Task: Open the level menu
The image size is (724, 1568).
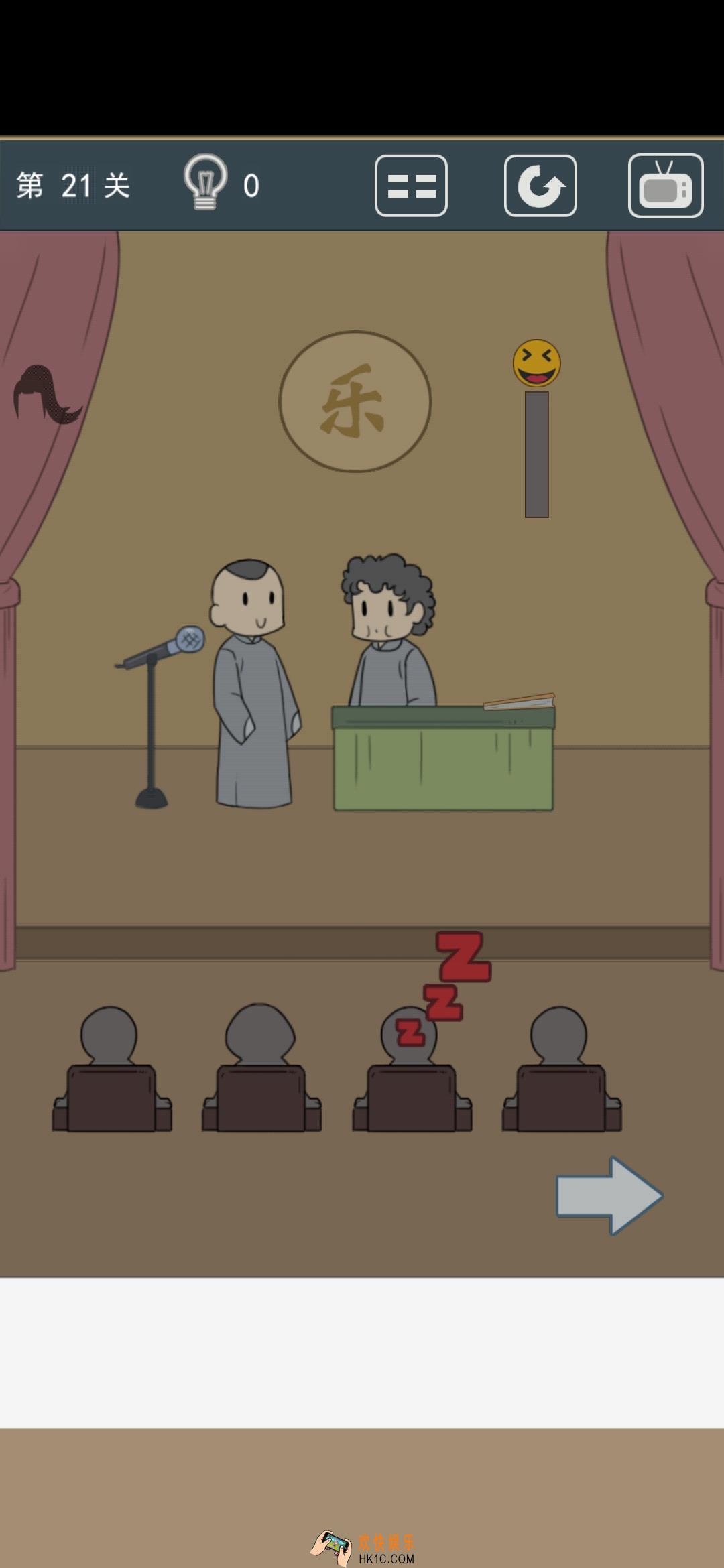Action: [411, 186]
